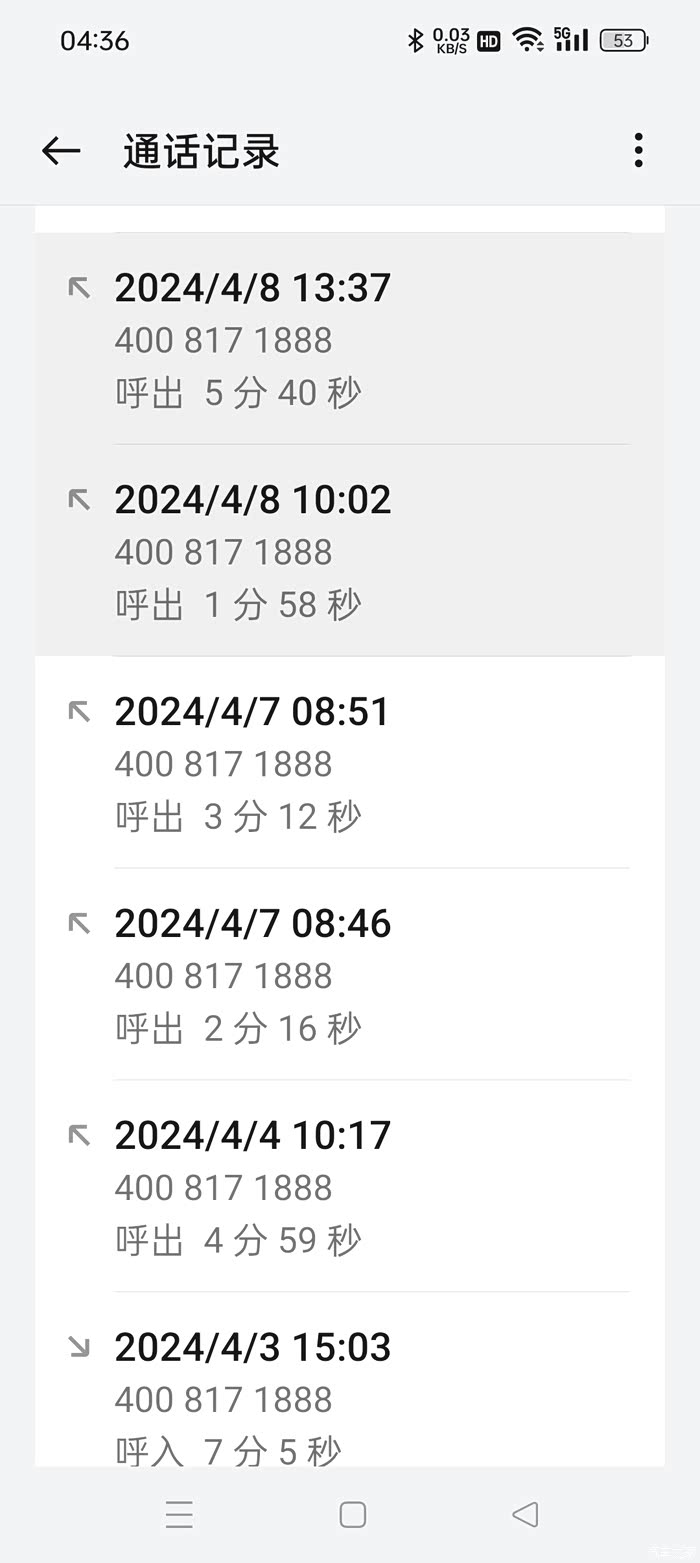
Task: Tap the 2024/4/7 08:51 call record
Action: [350, 763]
